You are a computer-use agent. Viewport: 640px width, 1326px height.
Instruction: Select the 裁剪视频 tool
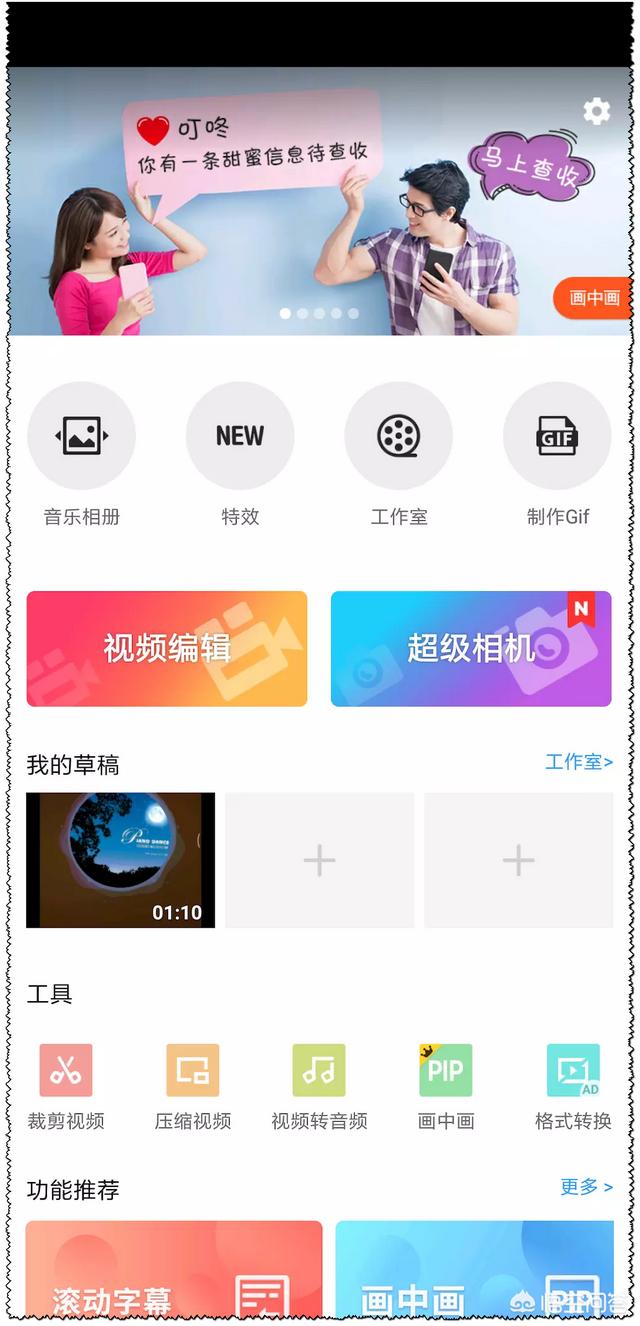click(66, 1070)
